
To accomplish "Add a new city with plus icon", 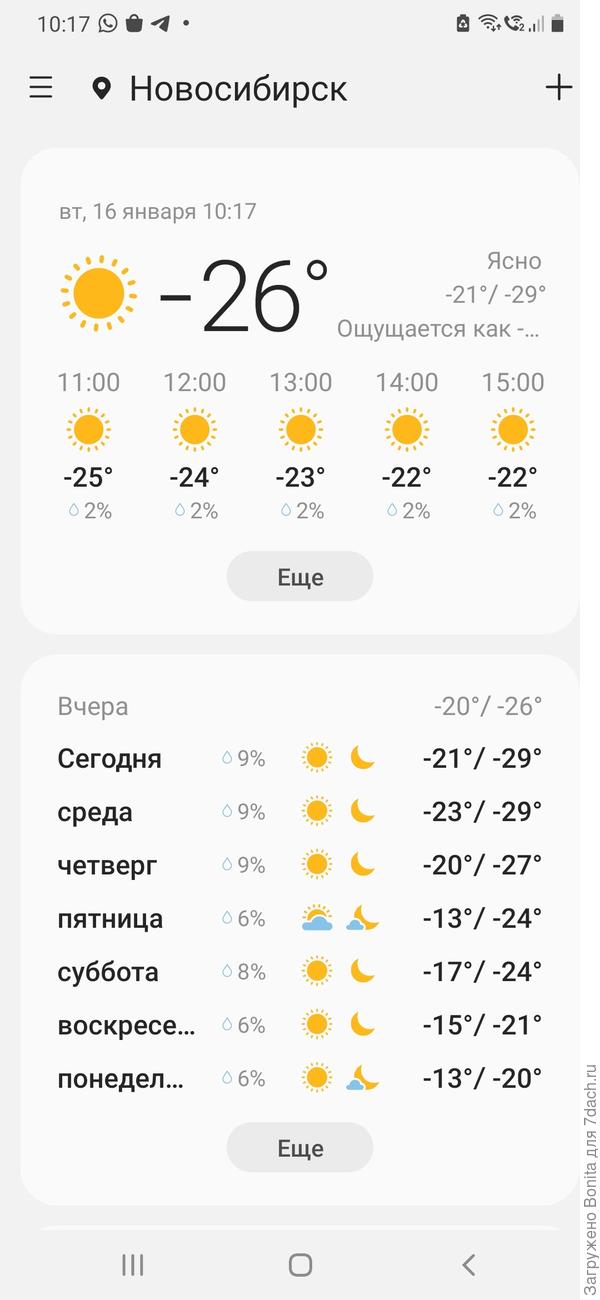I will [558, 88].
